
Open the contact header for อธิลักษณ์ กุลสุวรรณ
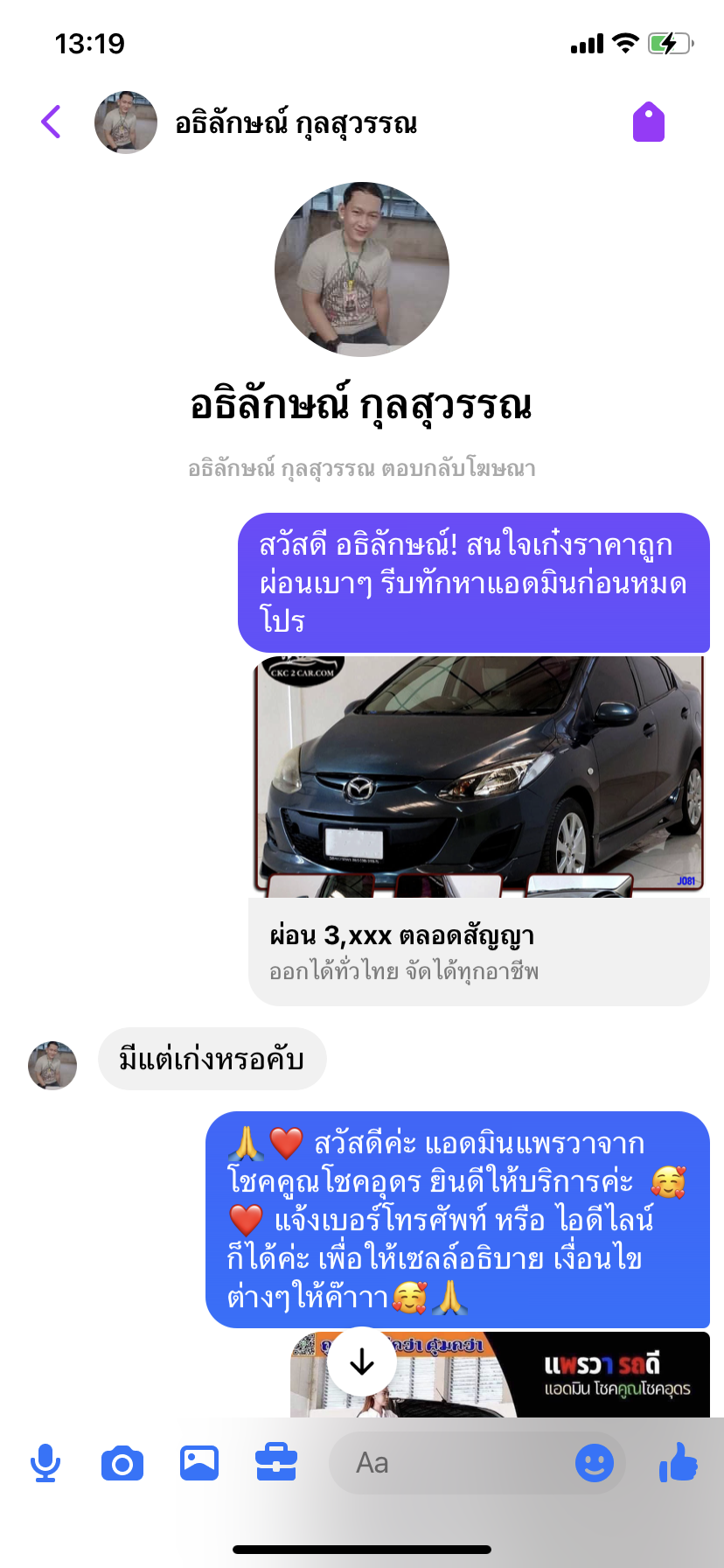(296, 123)
